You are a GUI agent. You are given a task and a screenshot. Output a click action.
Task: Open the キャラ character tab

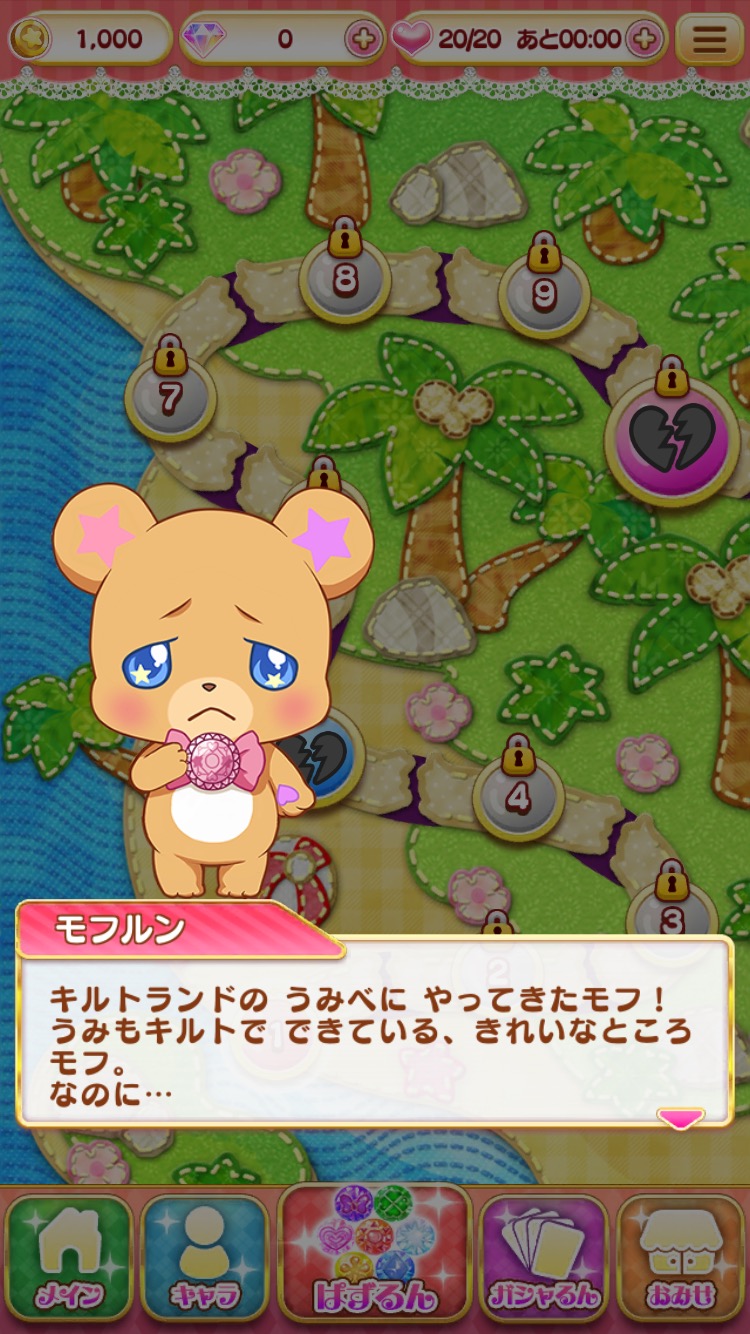tap(205, 1260)
